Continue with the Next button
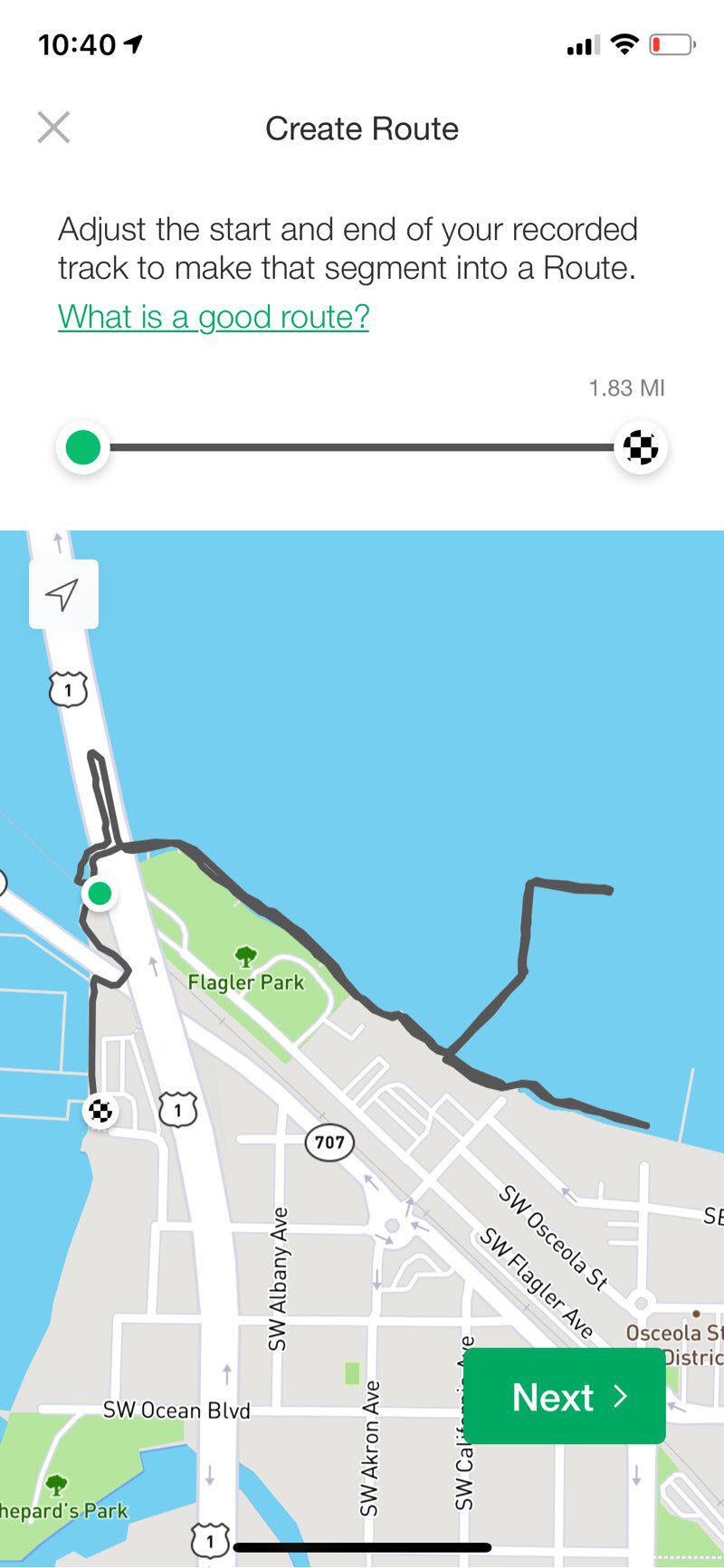Image resolution: width=724 pixels, height=1568 pixels. 566,1397
